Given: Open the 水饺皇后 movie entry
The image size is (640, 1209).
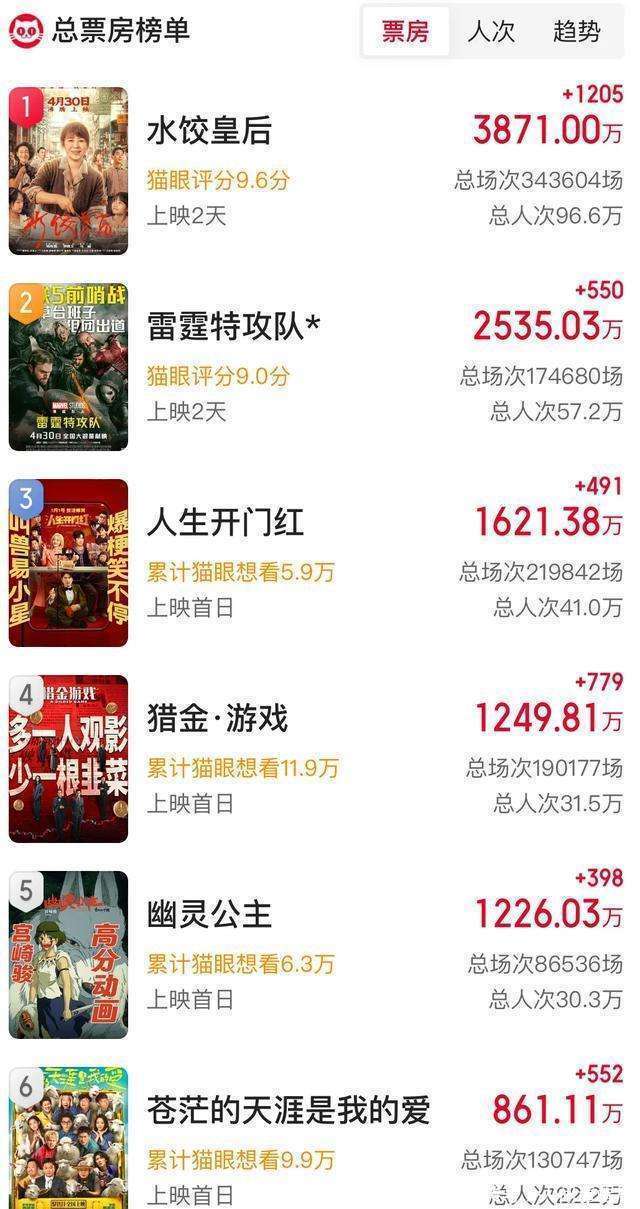Looking at the screenshot, I should [209, 131].
